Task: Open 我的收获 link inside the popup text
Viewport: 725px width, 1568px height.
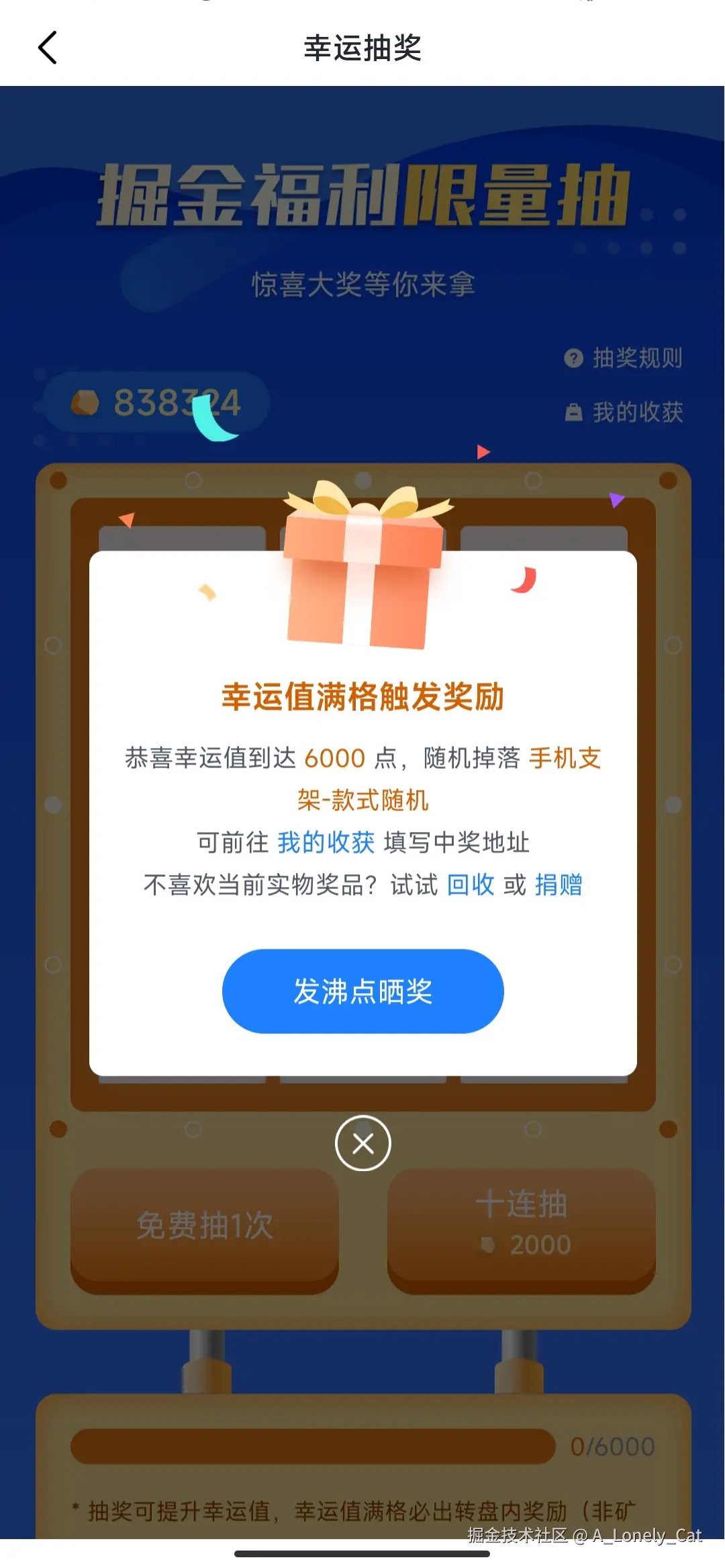Action: click(327, 843)
